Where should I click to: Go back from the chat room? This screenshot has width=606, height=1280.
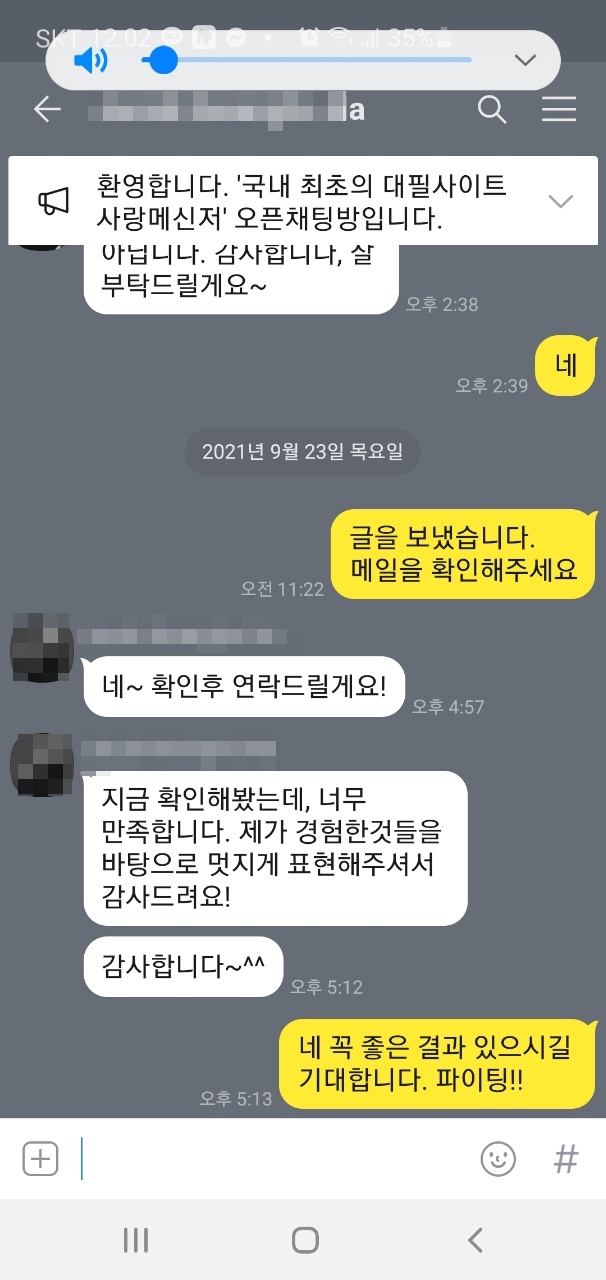click(x=47, y=110)
